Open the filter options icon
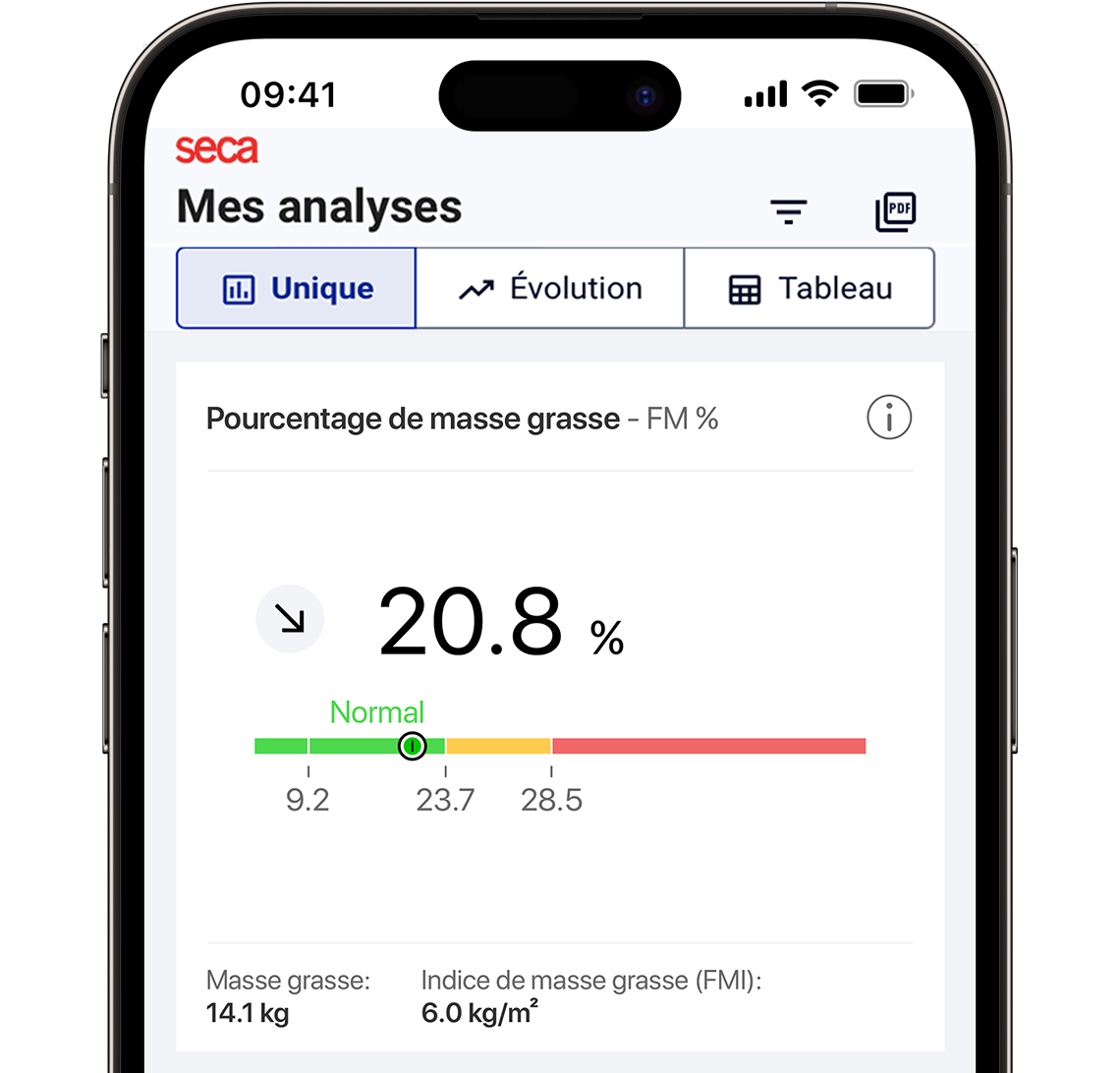The width and height of the screenshot is (1120, 1073). tap(788, 211)
